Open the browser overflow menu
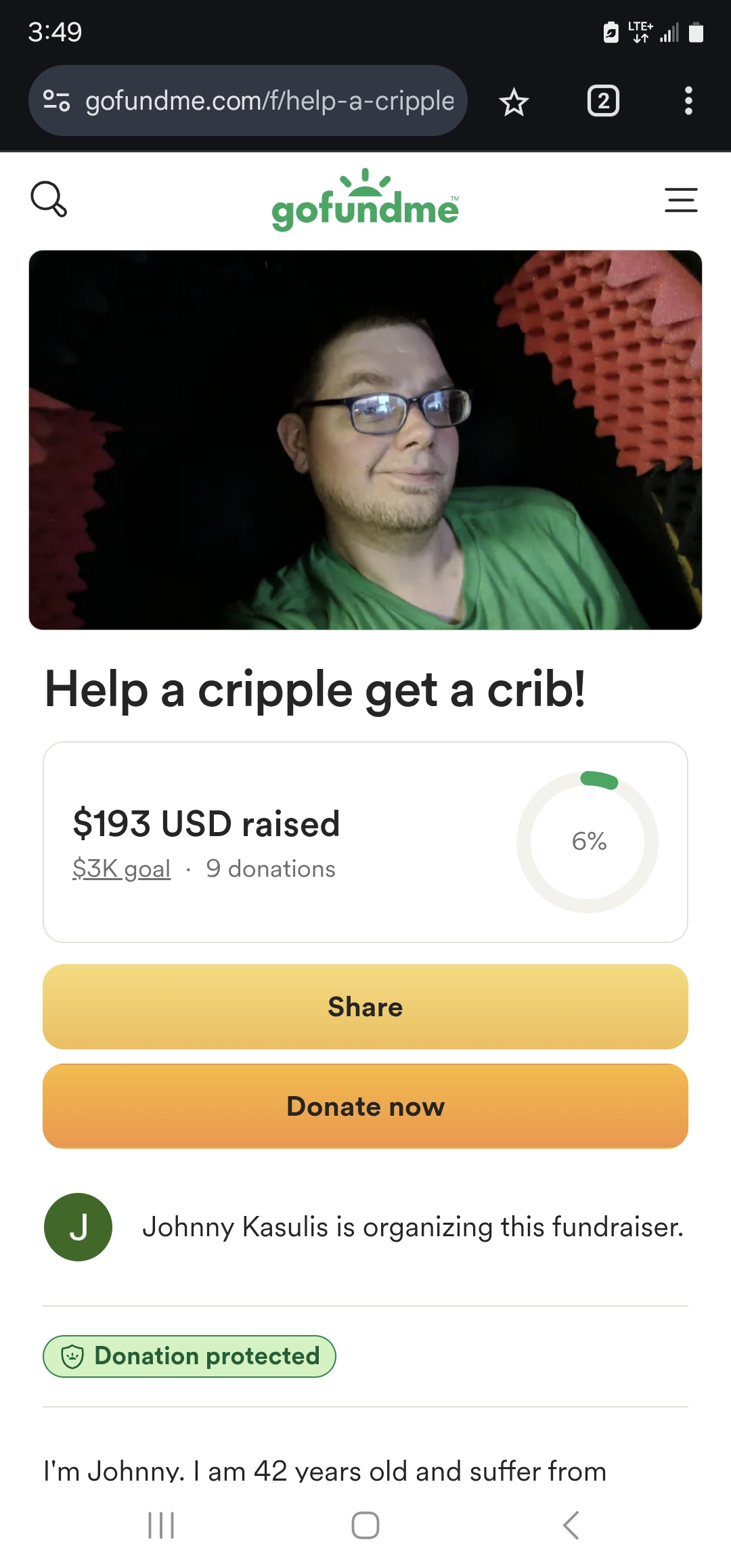The image size is (731, 1568). (688, 101)
